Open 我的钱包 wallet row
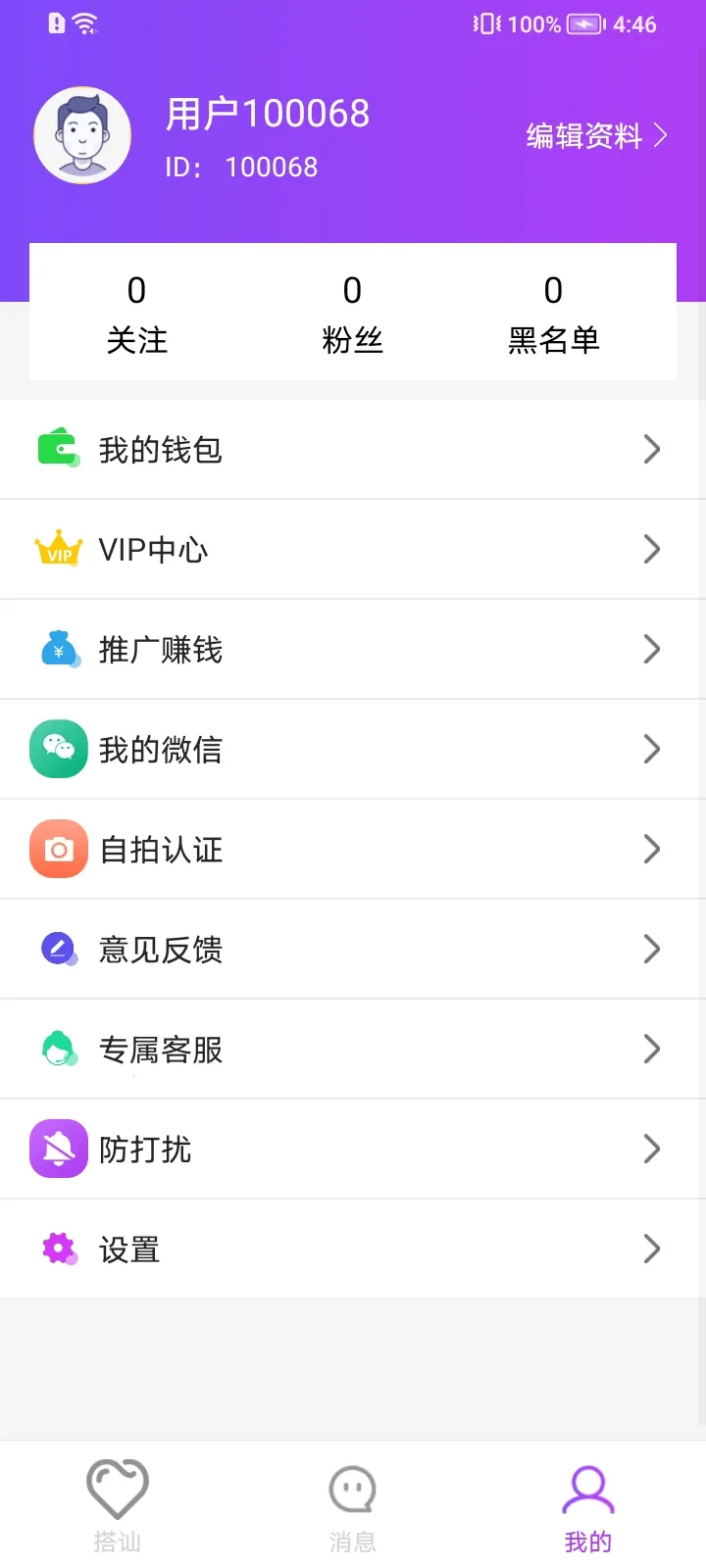706x1568 pixels. tap(353, 450)
